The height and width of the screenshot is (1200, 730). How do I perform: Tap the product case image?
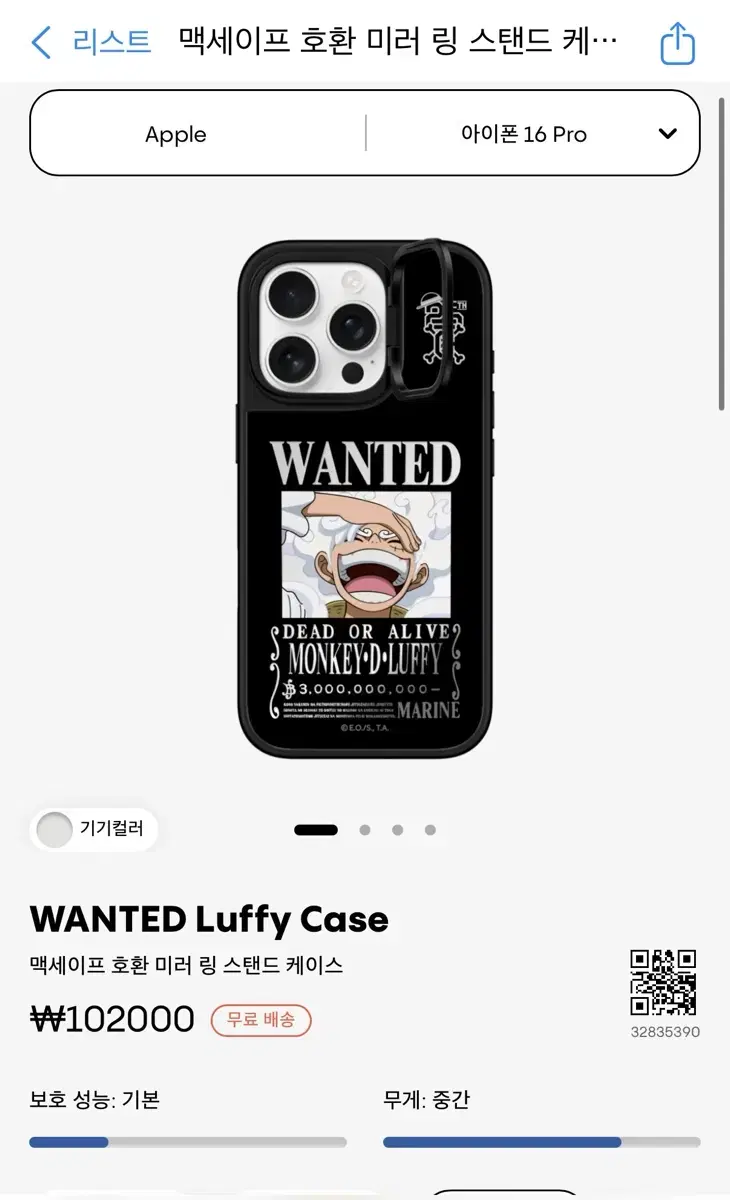click(x=365, y=490)
